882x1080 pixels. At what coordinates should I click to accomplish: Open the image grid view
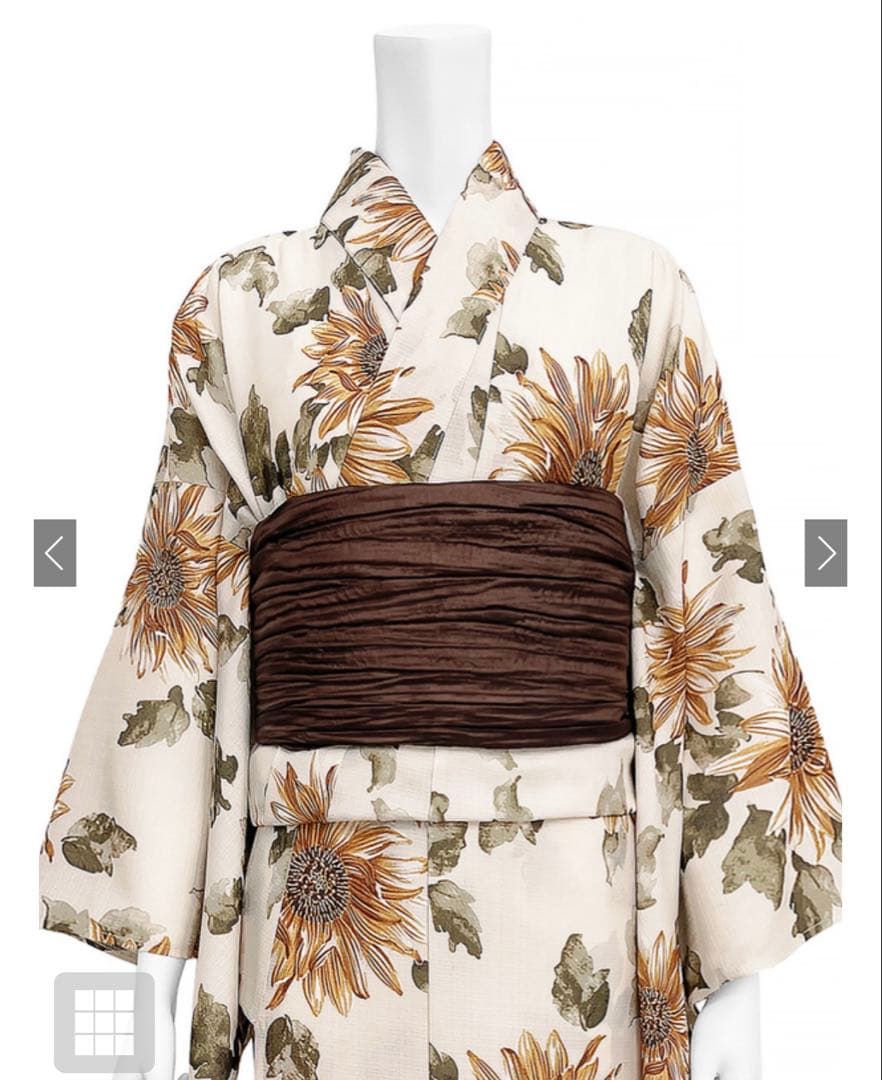[104, 1021]
